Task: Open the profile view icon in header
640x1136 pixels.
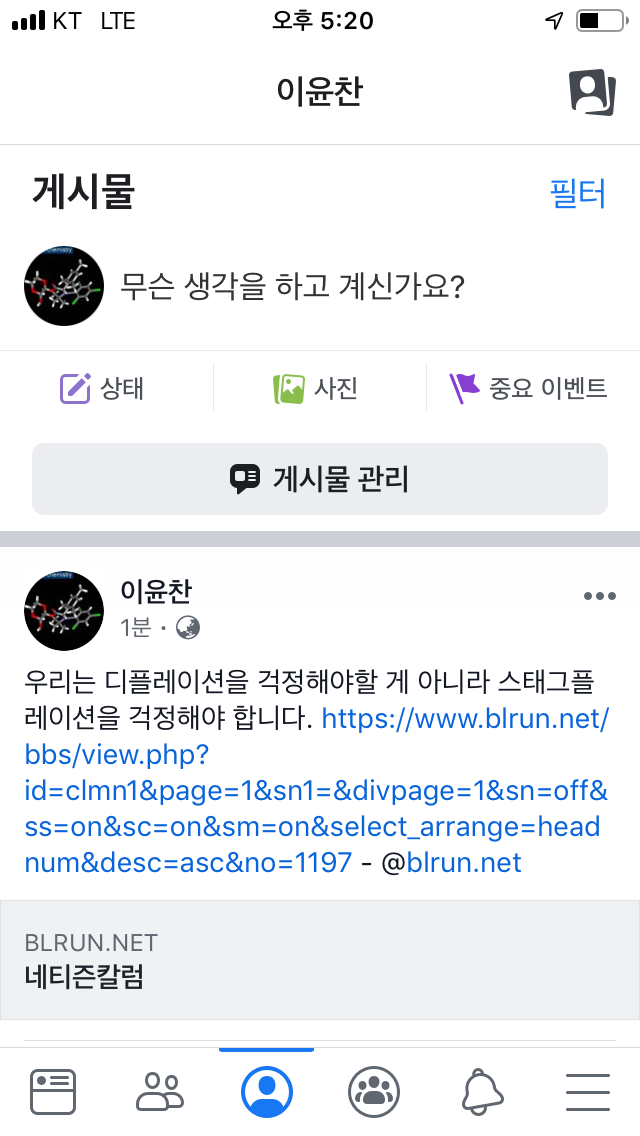Action: [x=592, y=92]
